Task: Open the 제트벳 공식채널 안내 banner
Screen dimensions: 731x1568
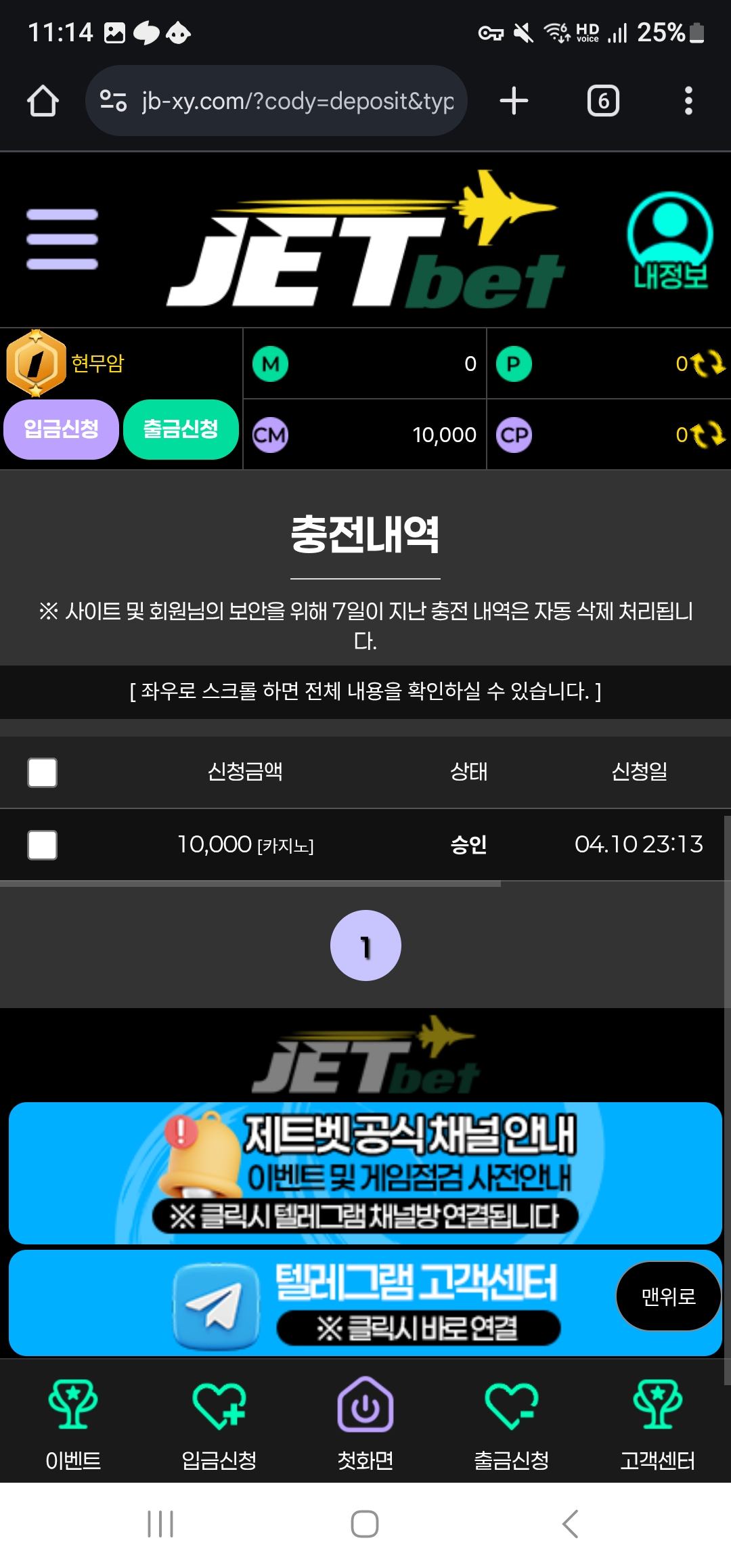Action: [x=365, y=1173]
